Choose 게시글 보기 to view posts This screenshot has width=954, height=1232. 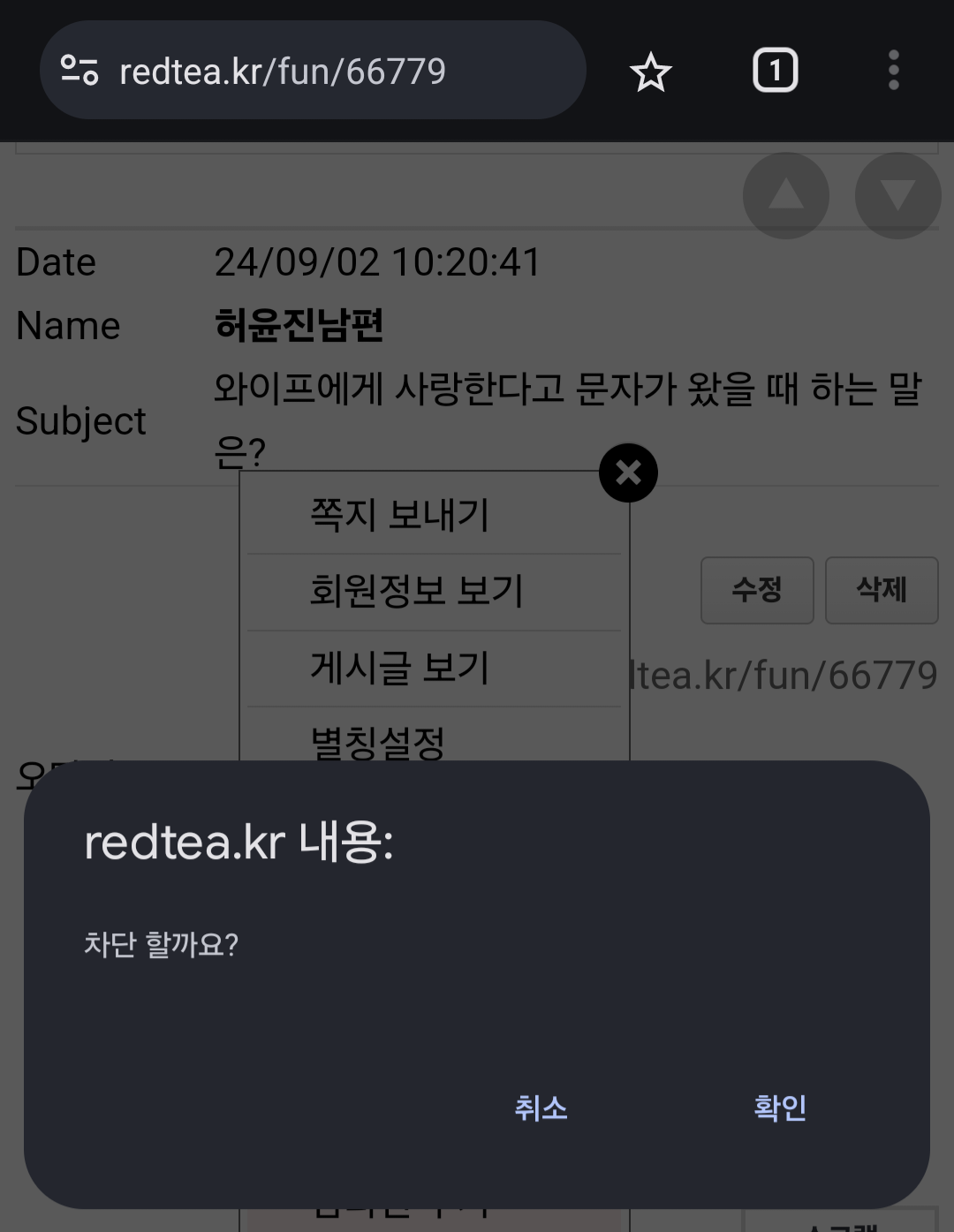point(399,668)
